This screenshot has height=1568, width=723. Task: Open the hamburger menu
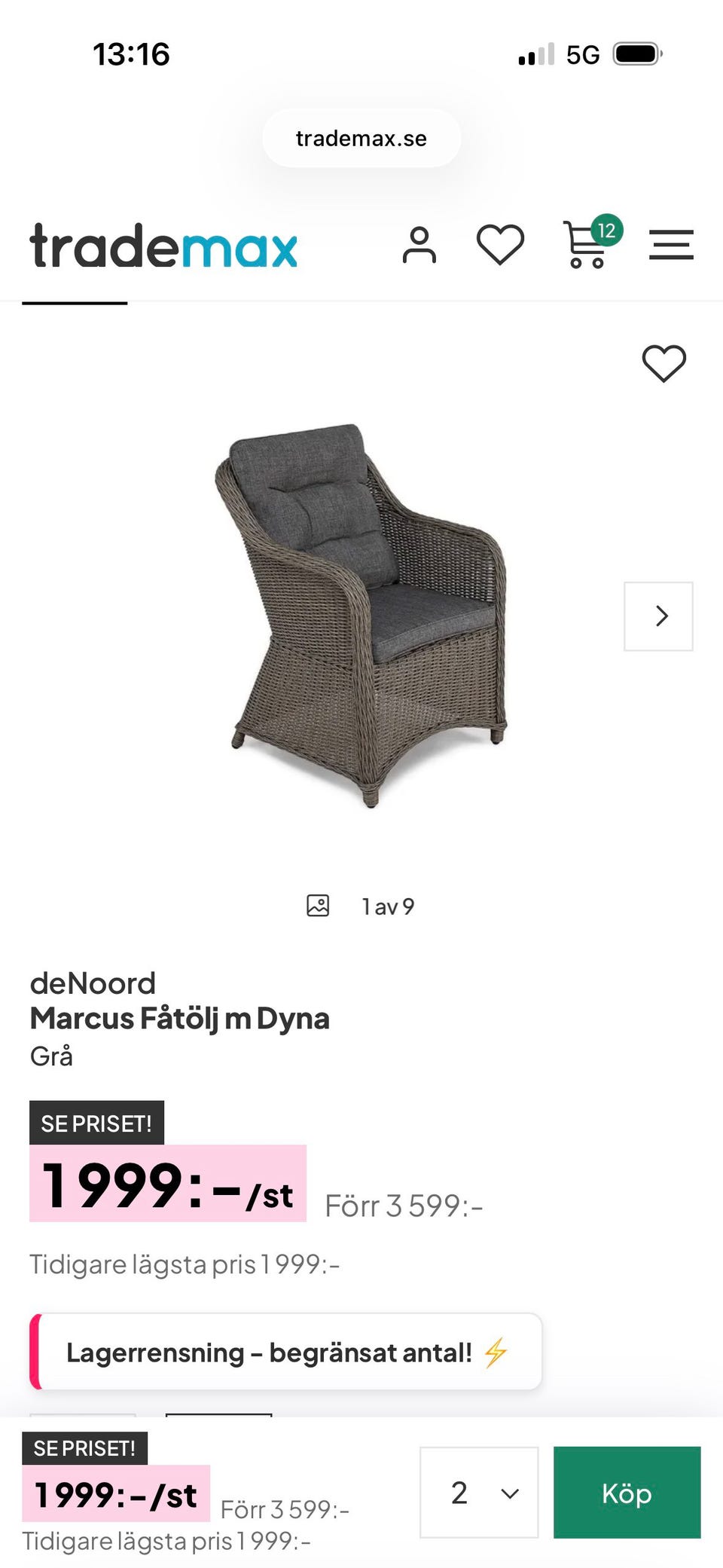click(x=671, y=245)
